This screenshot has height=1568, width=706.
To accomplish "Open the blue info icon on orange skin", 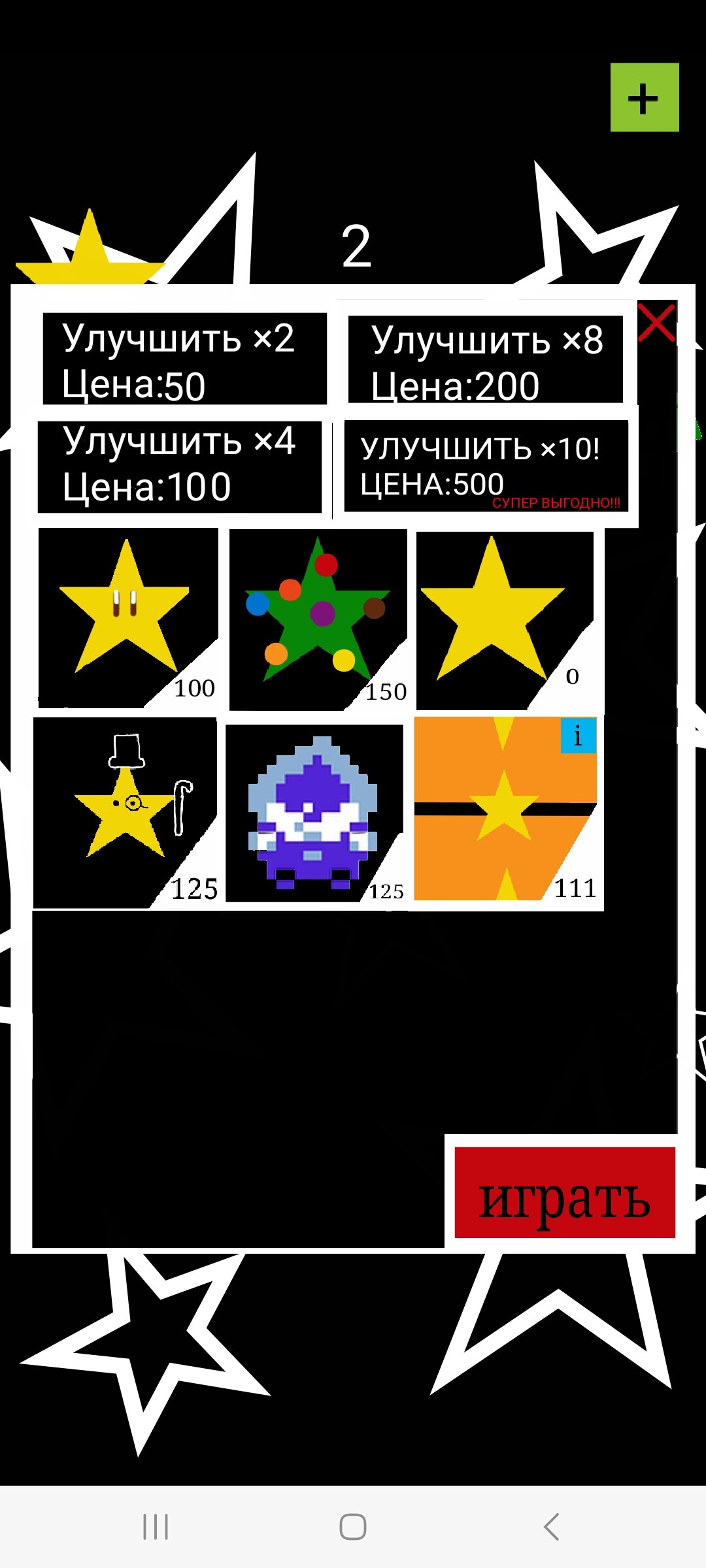I will click(578, 736).
